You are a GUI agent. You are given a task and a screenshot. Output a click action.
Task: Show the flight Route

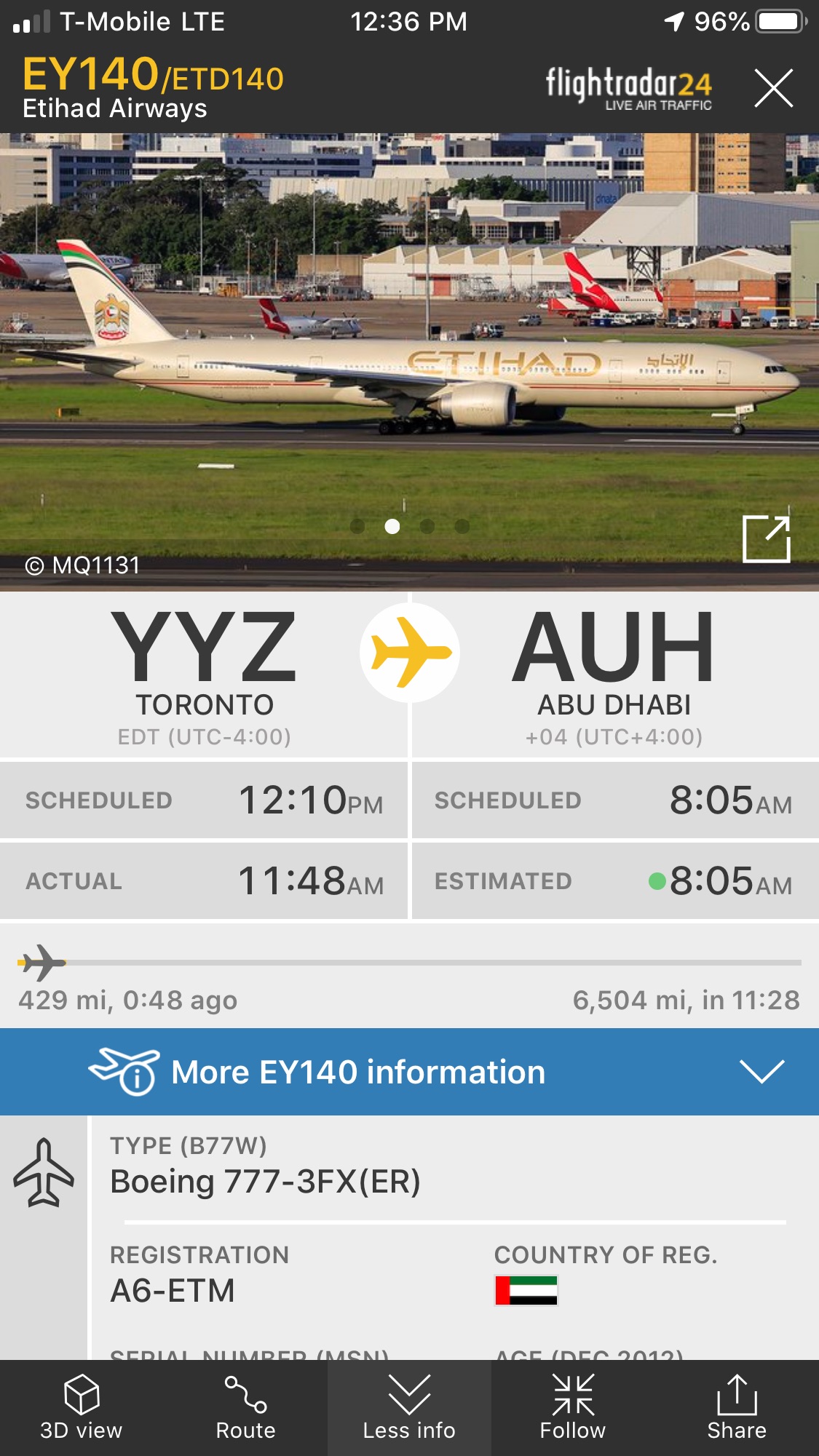coord(245,1408)
